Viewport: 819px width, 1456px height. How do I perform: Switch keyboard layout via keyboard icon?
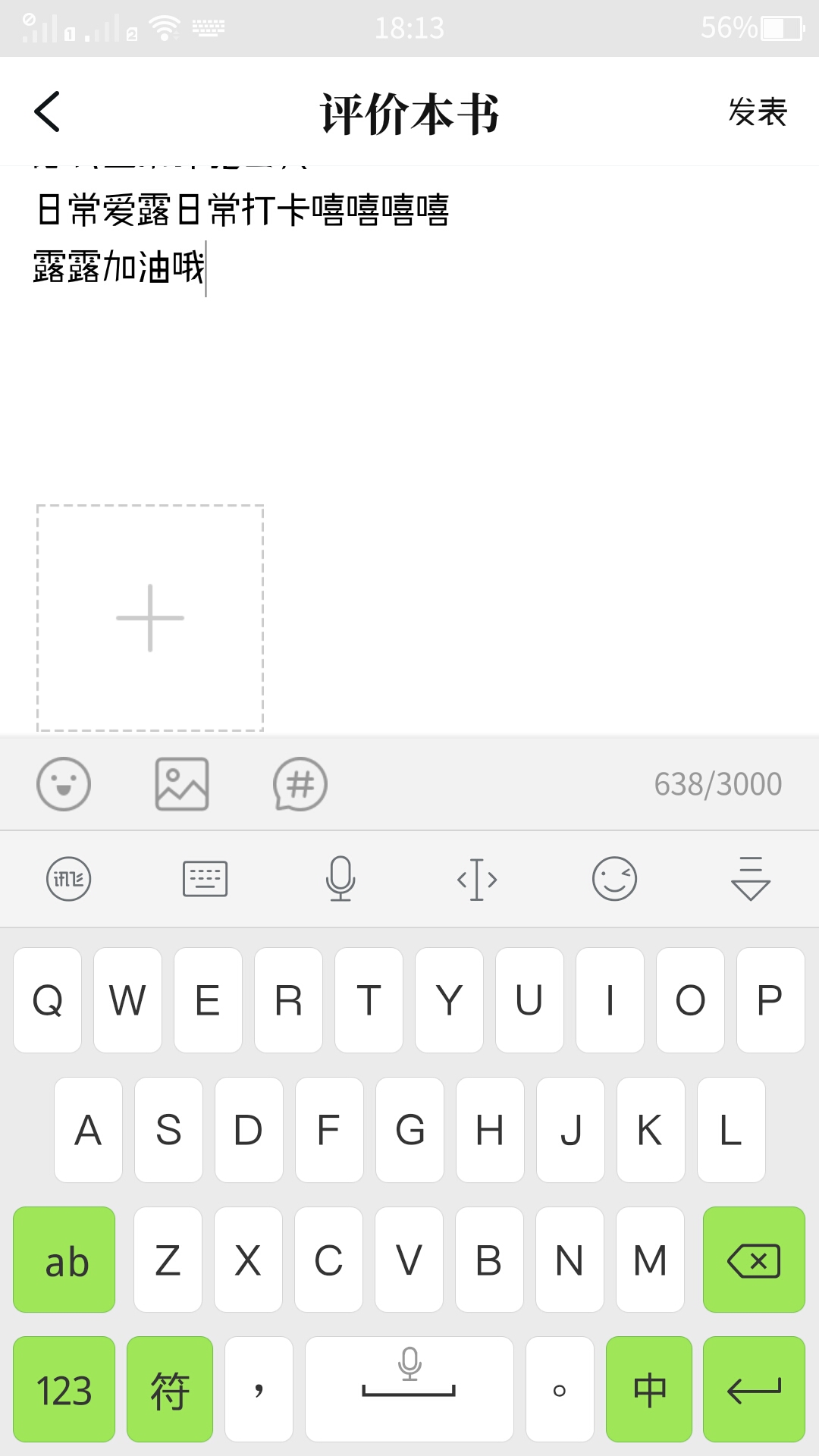click(x=205, y=880)
